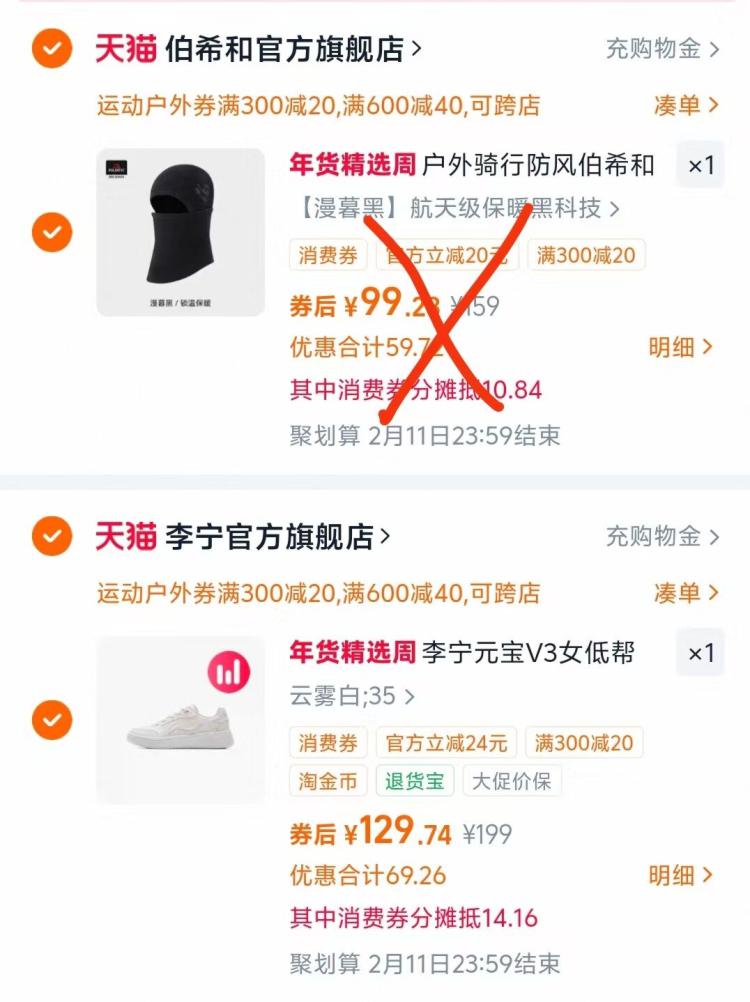Viewport: 750px width, 1002px height.
Task: Deselect the 李宁元宝V3女低帮 sneaker item
Action: [51, 720]
